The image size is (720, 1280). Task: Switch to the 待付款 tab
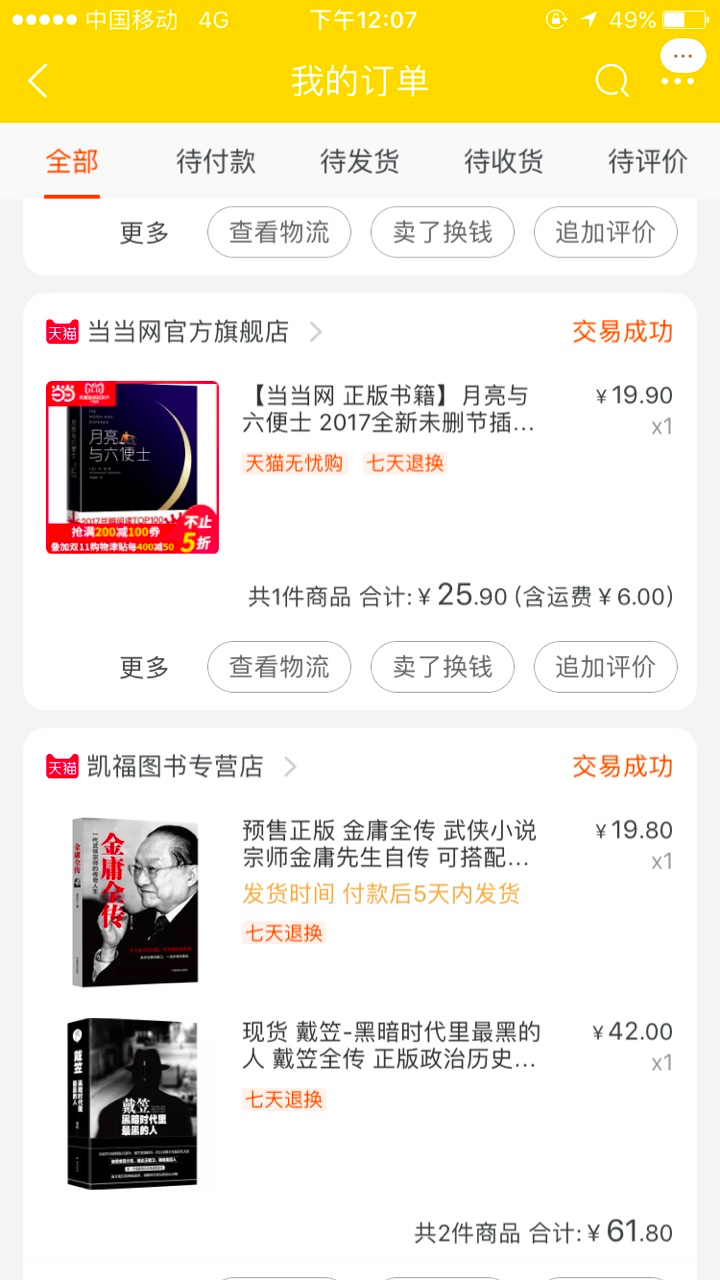(x=216, y=161)
